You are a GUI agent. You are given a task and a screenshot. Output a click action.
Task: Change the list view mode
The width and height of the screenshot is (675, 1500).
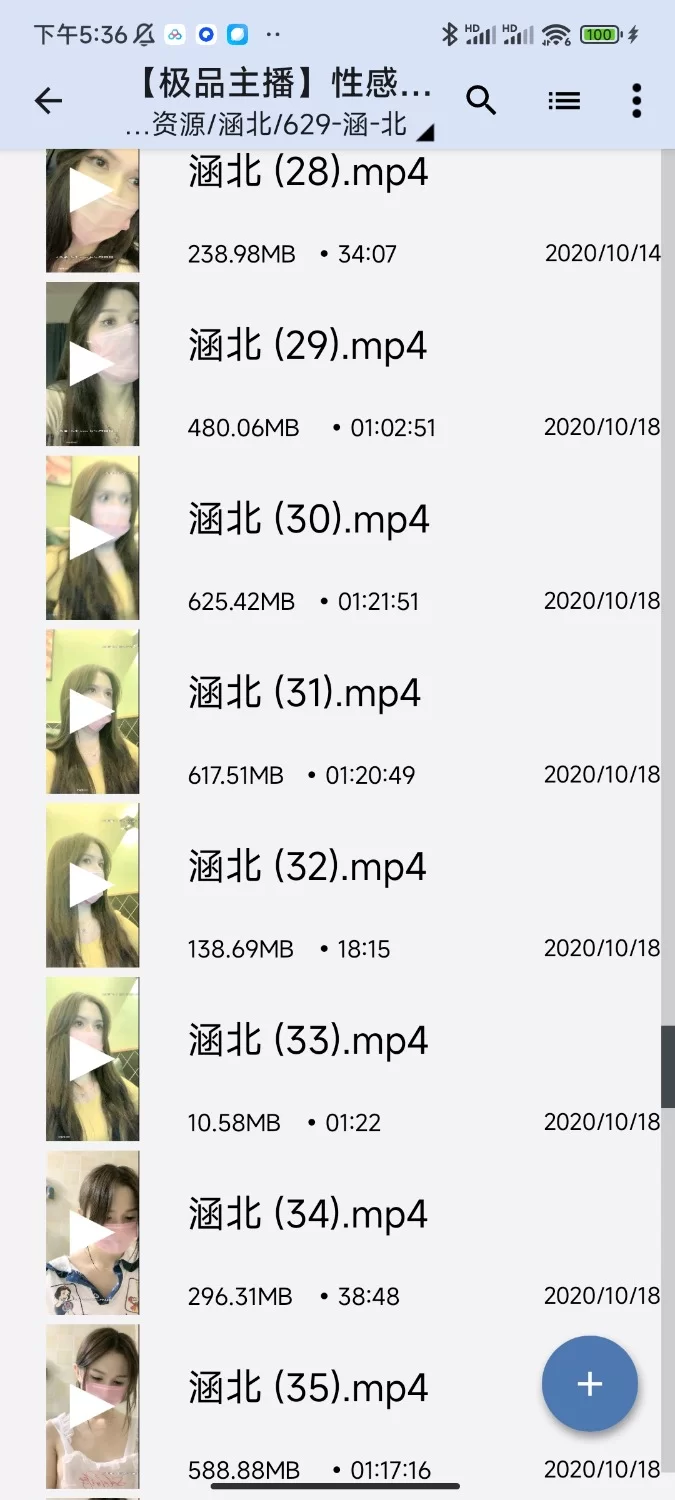[564, 100]
